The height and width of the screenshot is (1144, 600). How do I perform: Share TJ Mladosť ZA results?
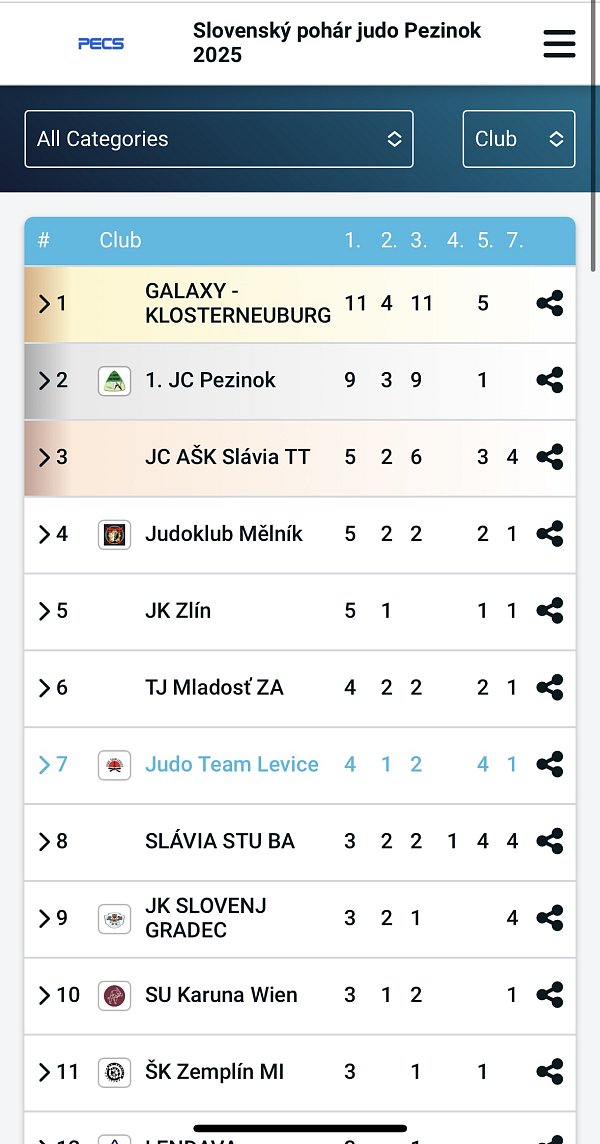(x=550, y=688)
